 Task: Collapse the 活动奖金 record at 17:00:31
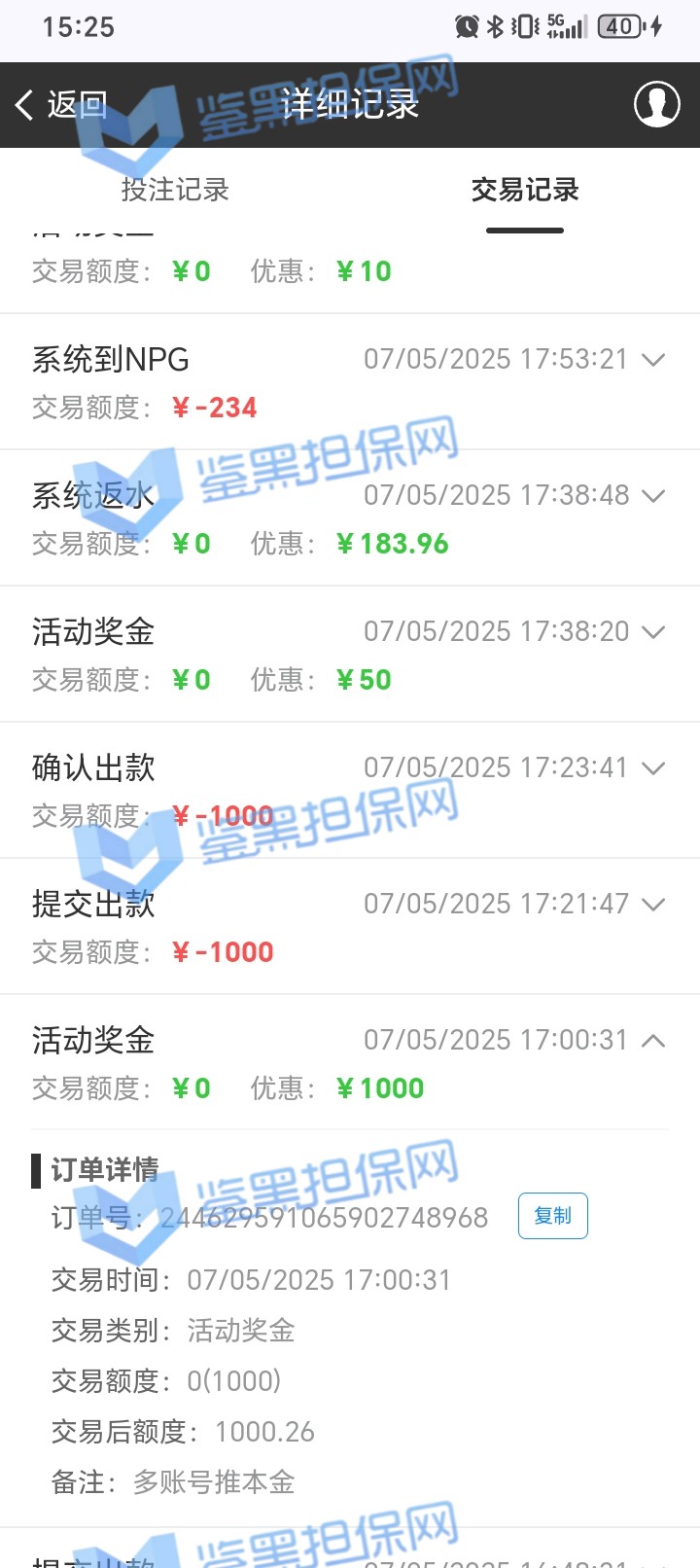tap(653, 1041)
